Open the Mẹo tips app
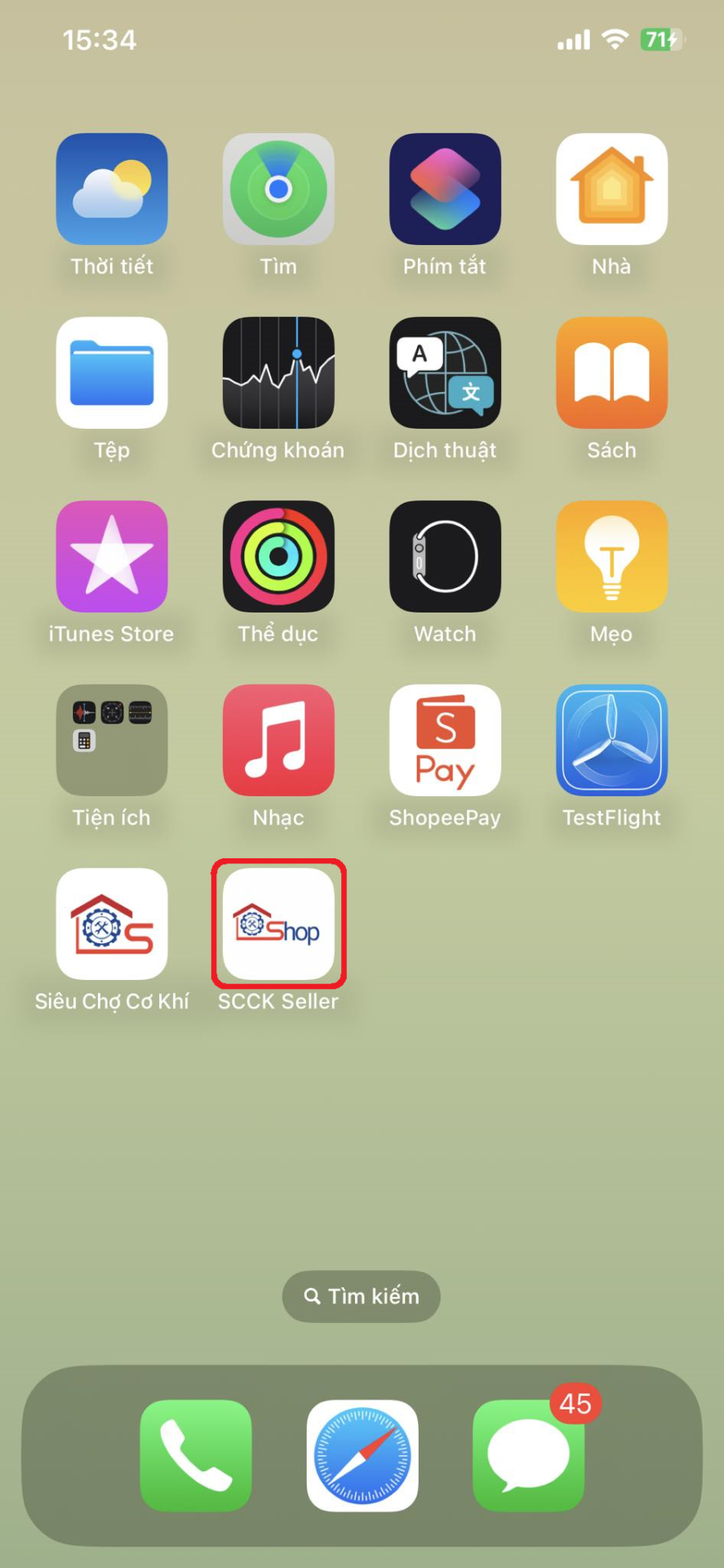Screen dimensions: 724x1568 click(611, 556)
